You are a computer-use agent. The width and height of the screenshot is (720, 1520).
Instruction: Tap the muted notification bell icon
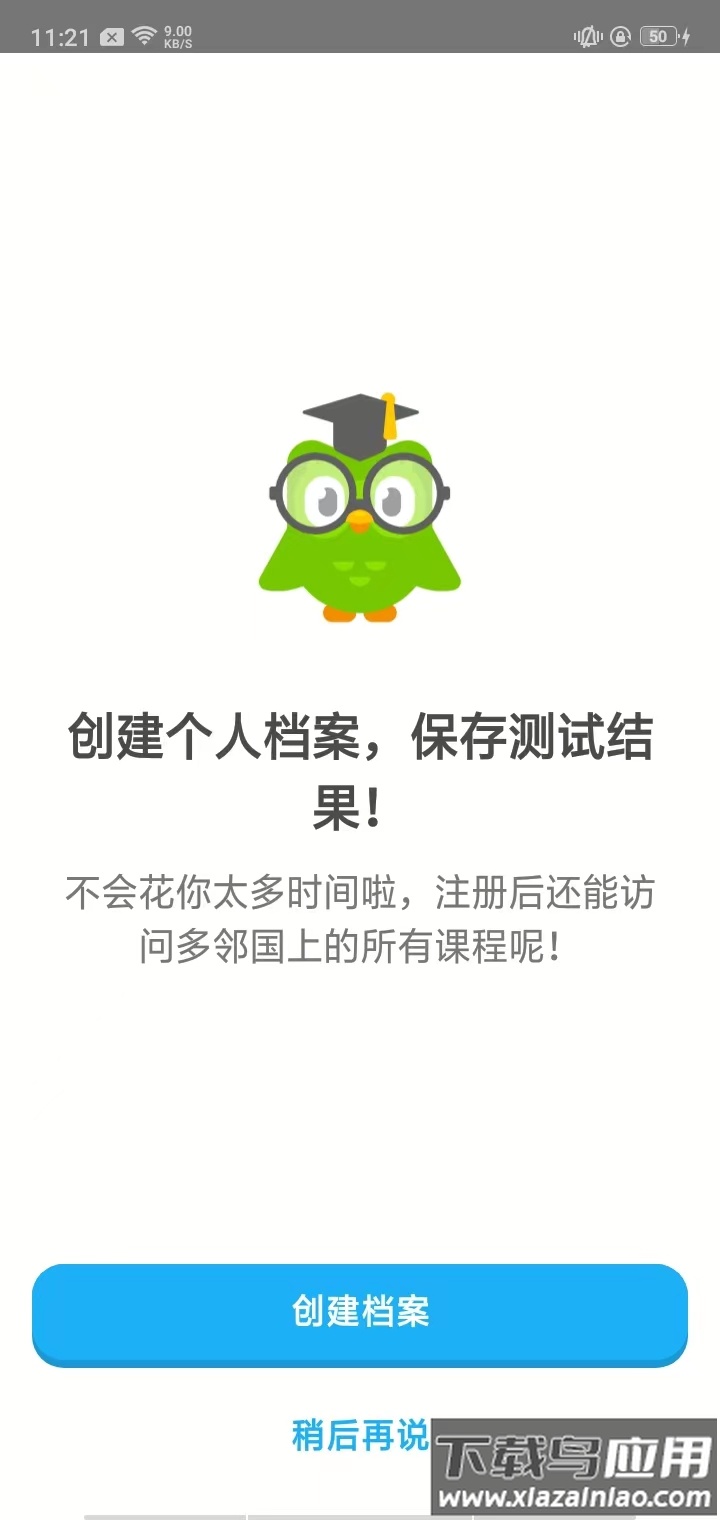click(588, 35)
